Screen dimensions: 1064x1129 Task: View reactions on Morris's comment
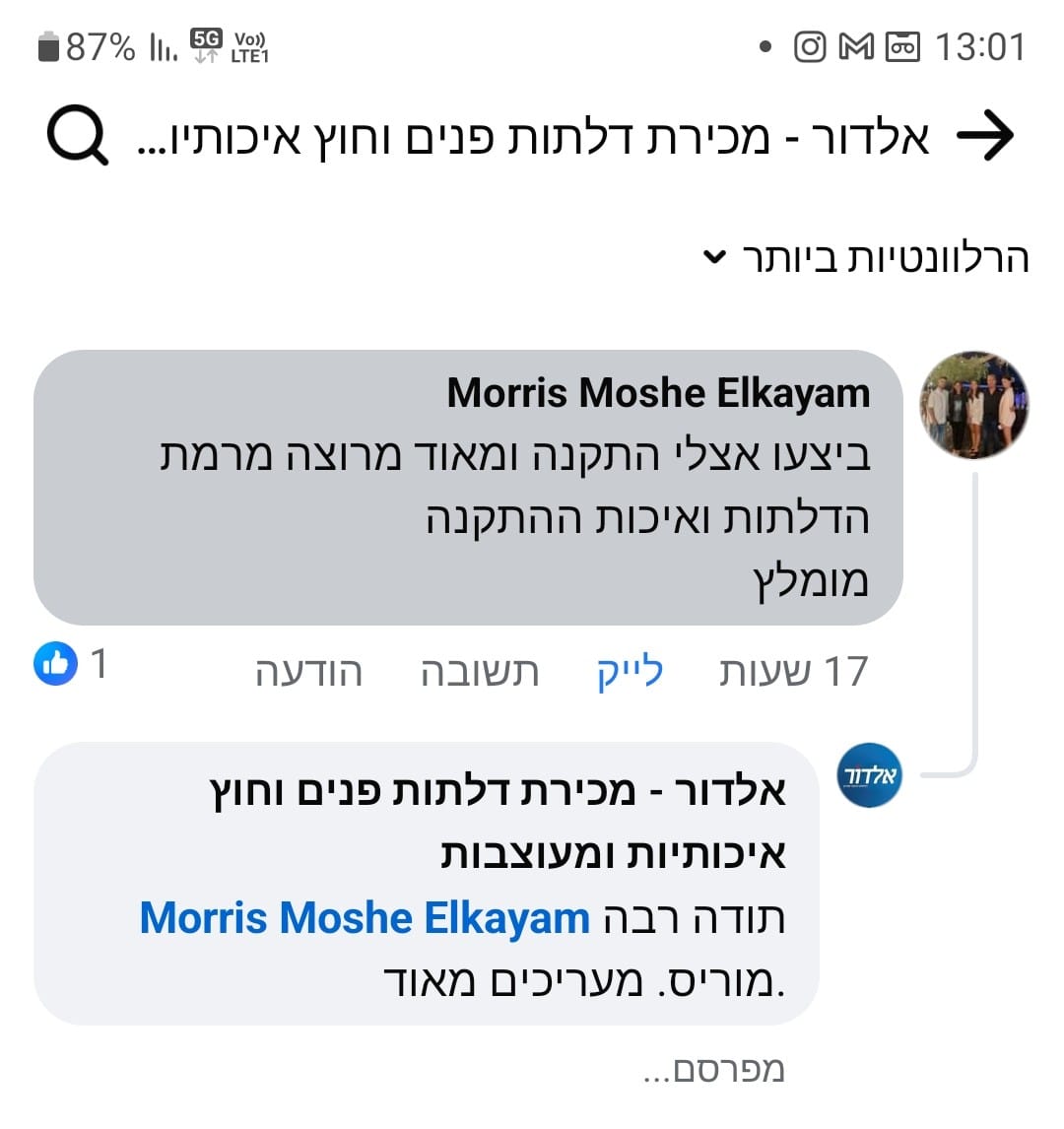coord(71,664)
